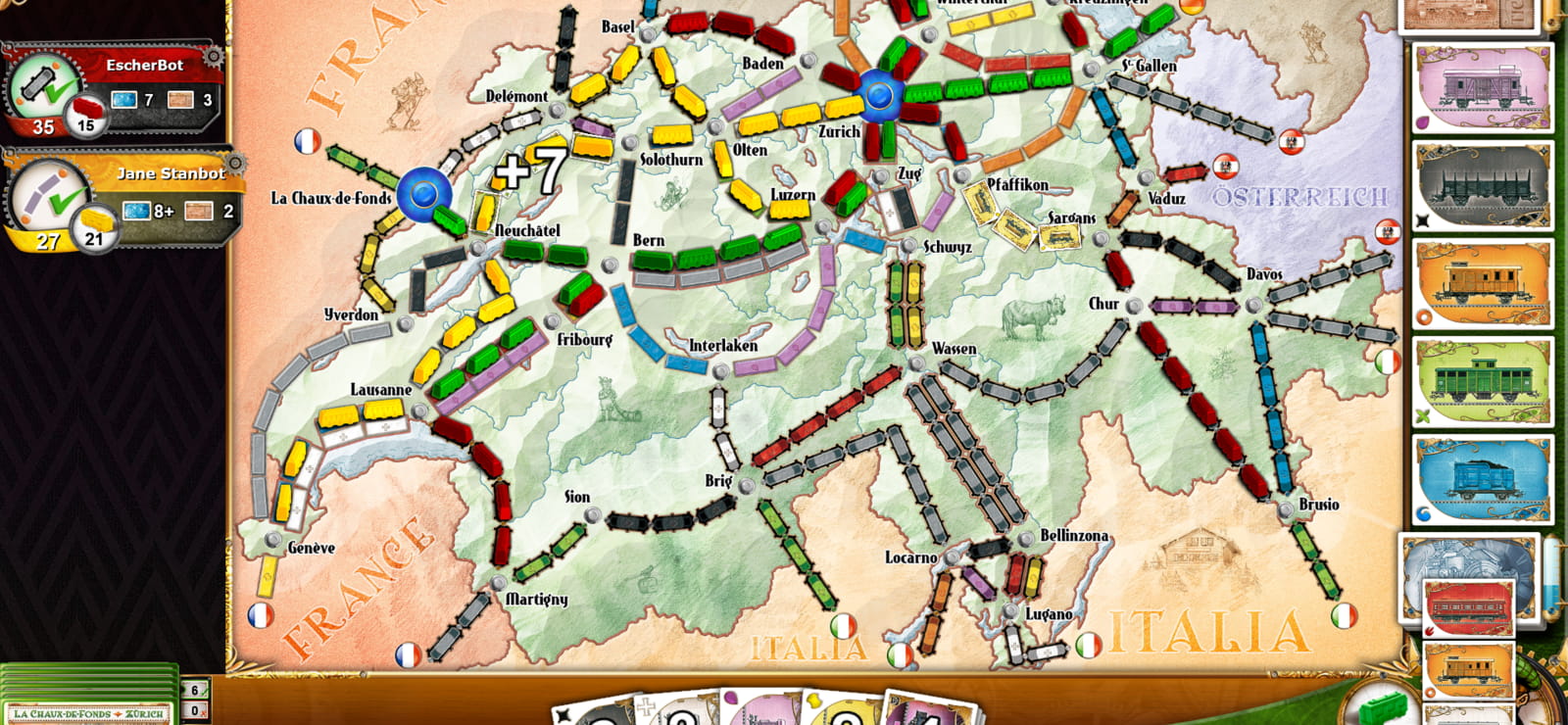Screen dimensions: 1568x725
Task: Tap the Zurich city marker
Action: [879, 95]
